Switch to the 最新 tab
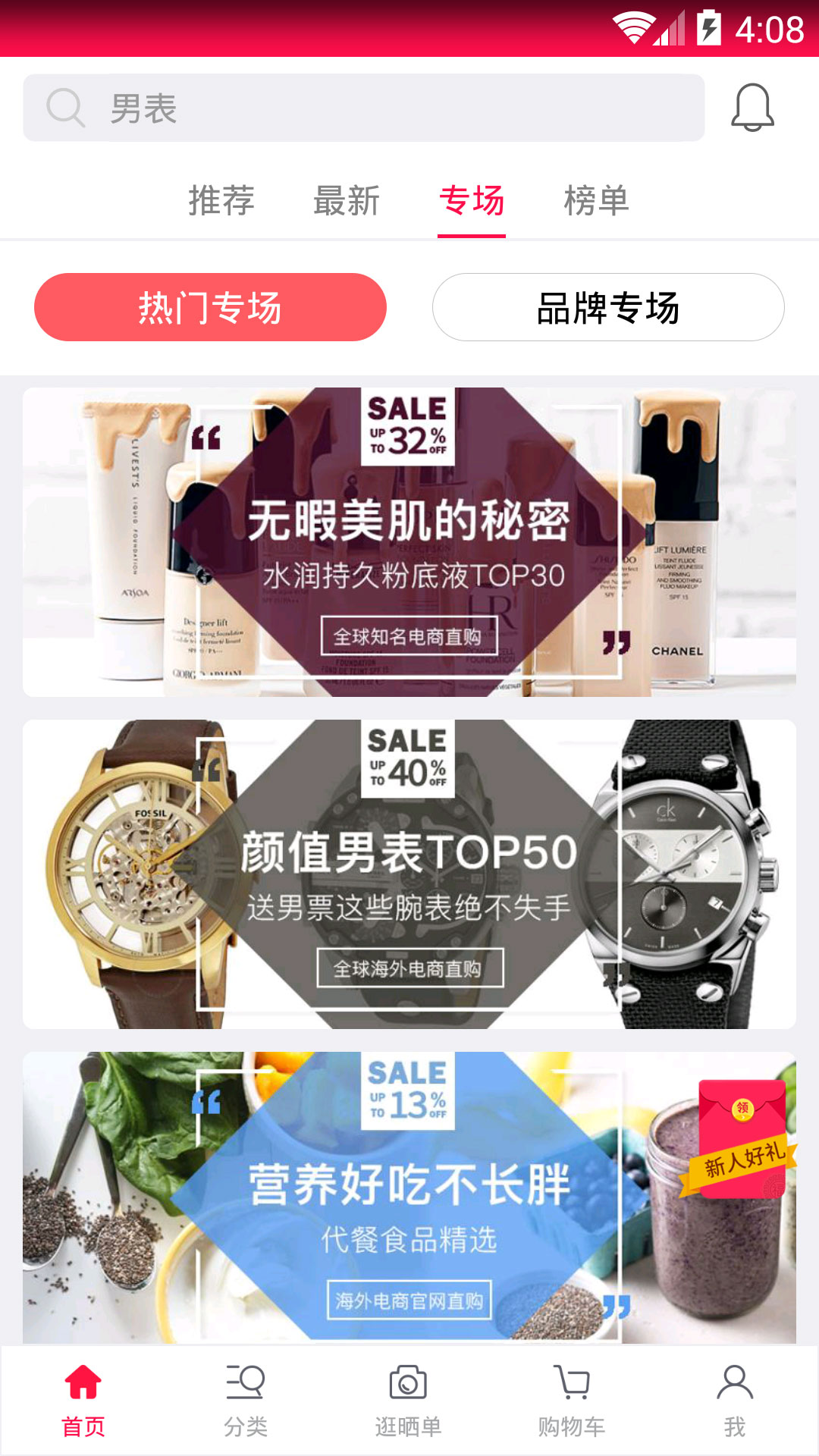This screenshot has height=1456, width=819. 347,201
